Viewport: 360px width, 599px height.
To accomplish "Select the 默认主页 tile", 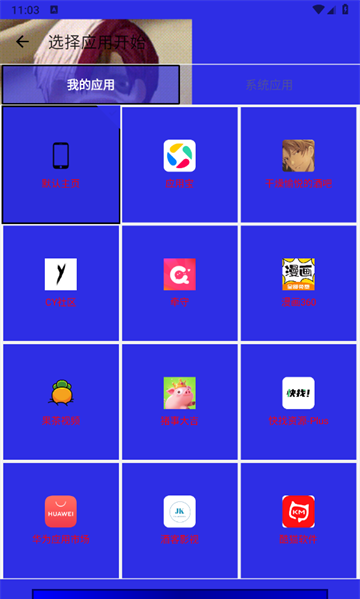I will 61,165.
